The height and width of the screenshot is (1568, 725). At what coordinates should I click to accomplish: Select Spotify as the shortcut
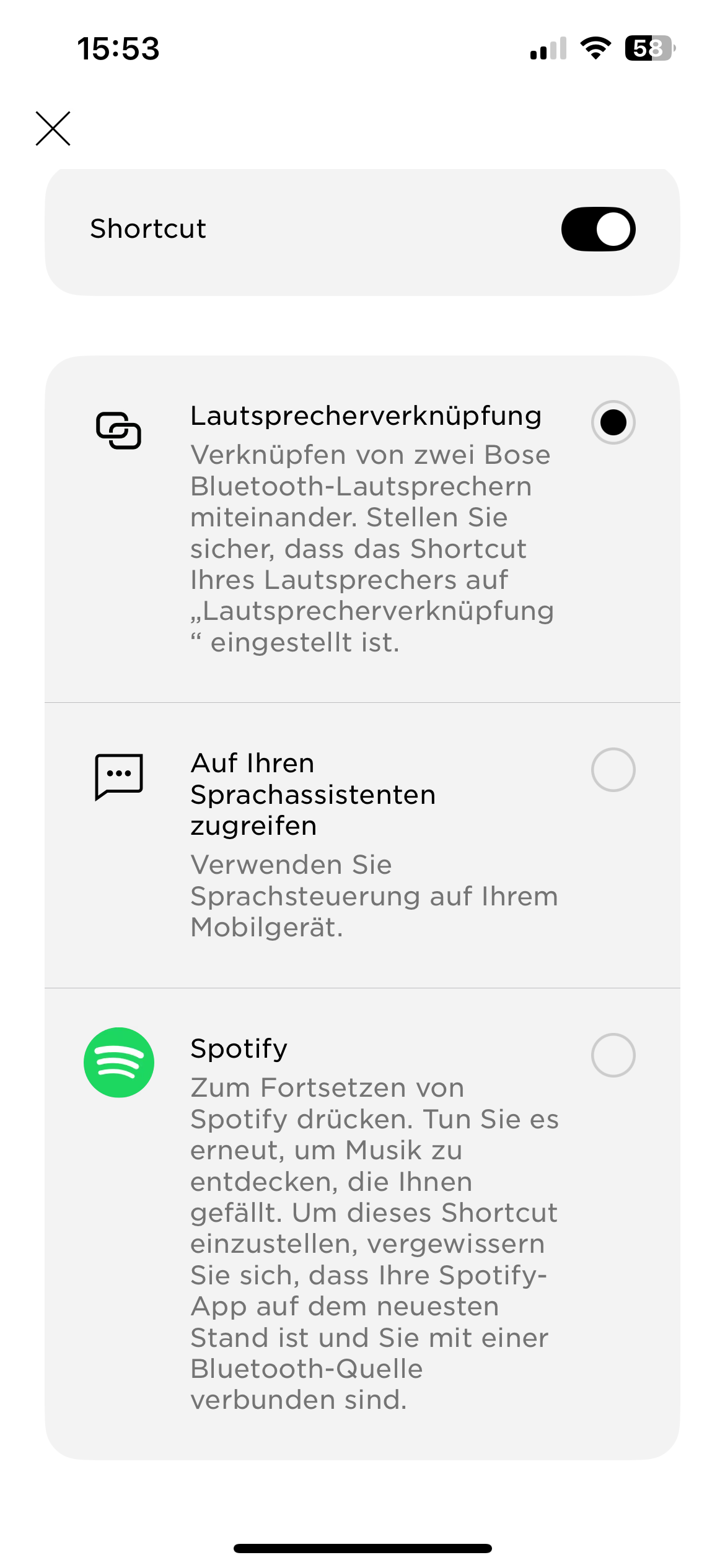pos(612,1055)
